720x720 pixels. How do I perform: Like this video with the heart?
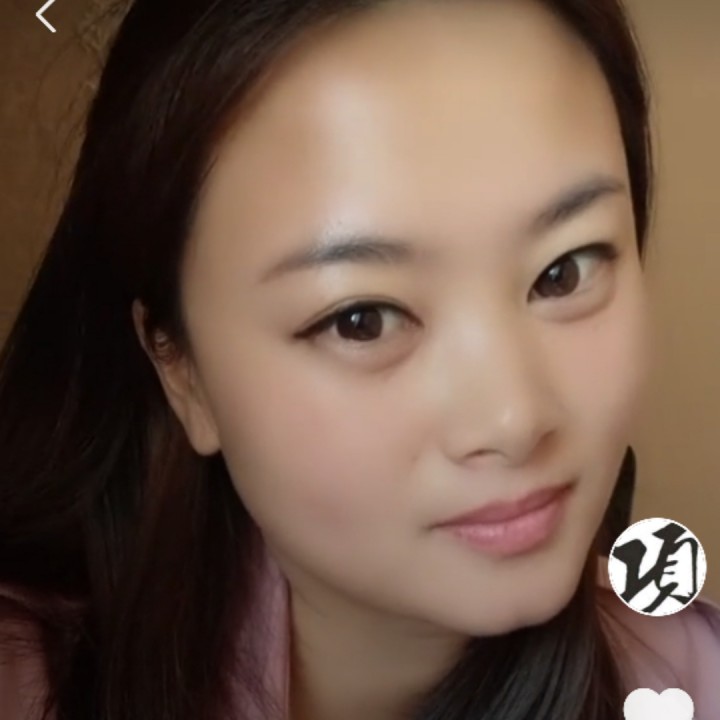tap(659, 705)
